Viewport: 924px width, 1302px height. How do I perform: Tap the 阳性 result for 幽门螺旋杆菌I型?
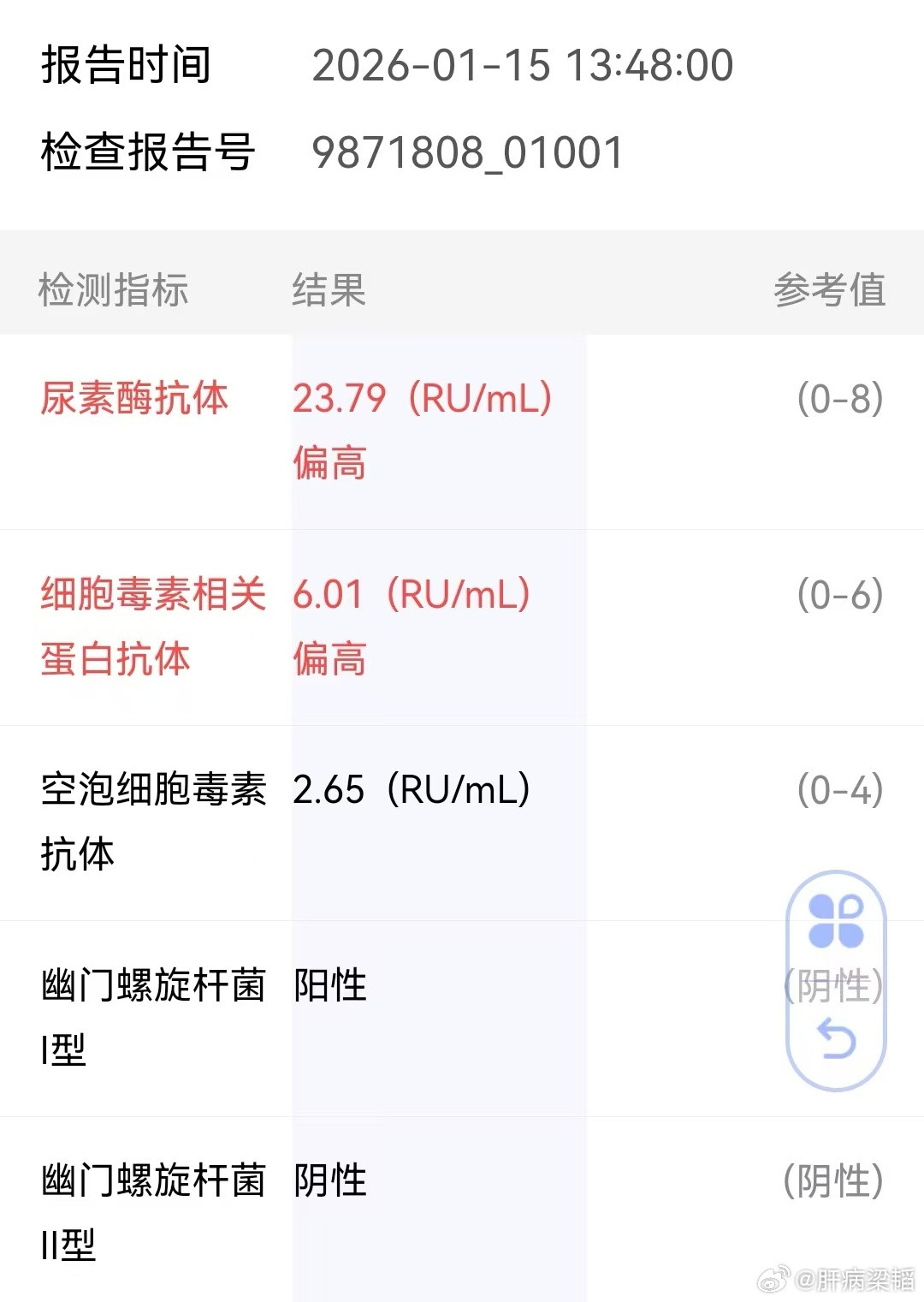(328, 985)
